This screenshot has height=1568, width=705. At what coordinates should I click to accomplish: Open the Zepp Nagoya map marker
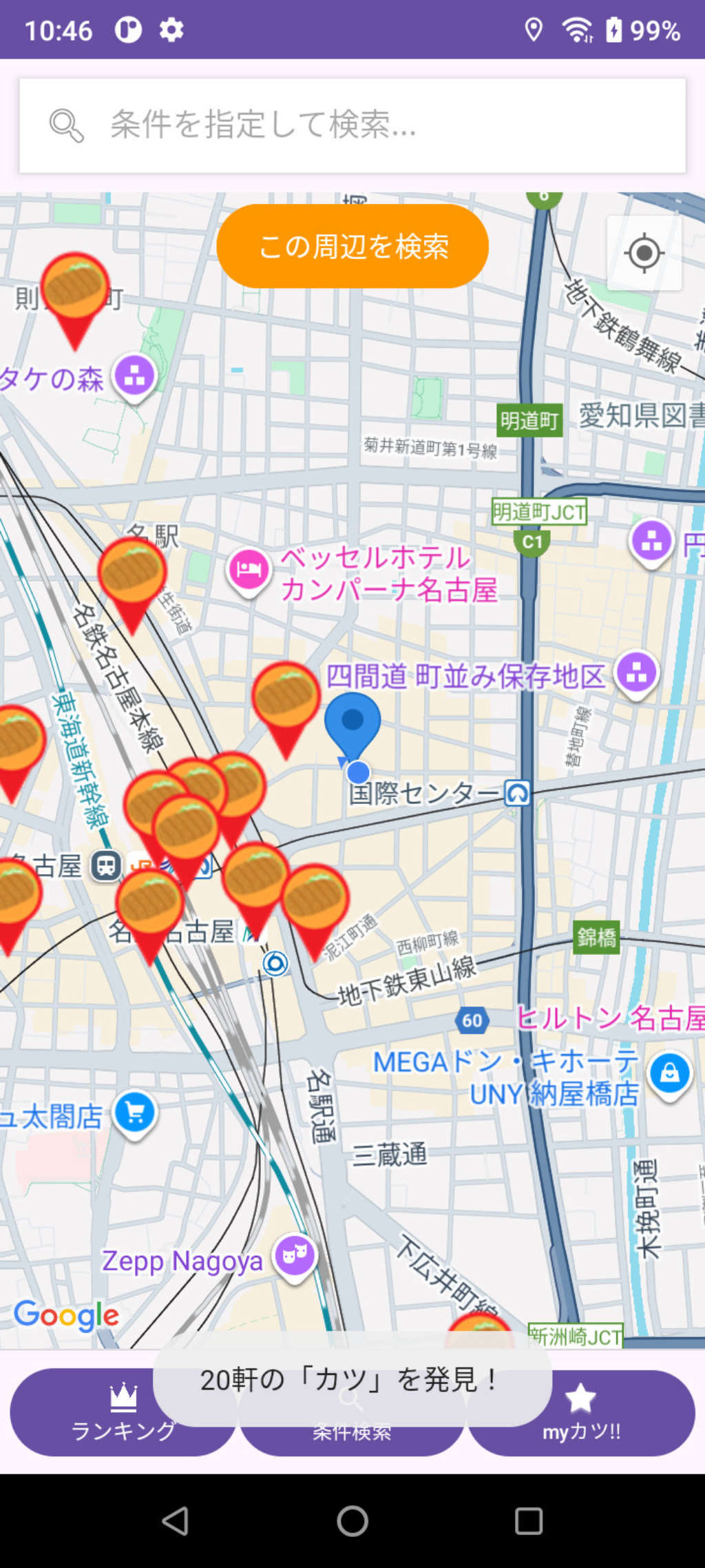pyautogui.click(x=295, y=1257)
